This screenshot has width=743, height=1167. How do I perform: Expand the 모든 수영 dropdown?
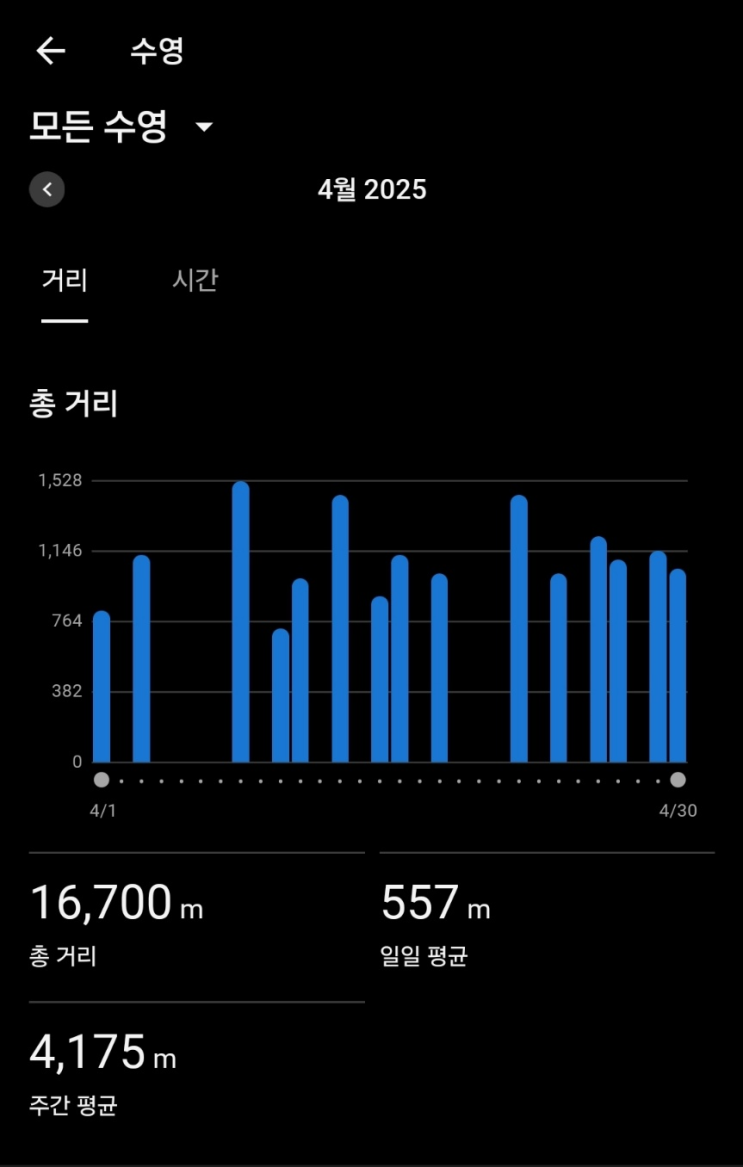tap(204, 127)
